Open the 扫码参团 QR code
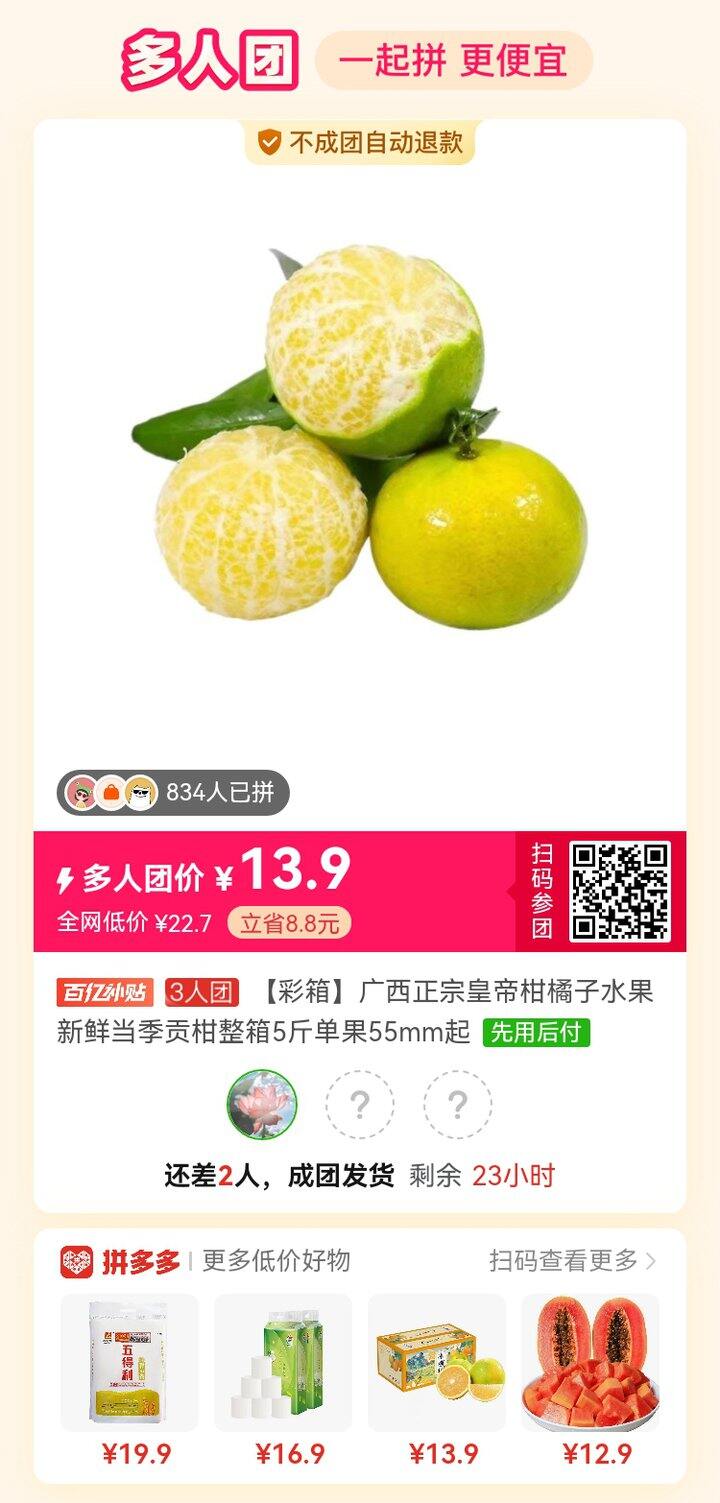Screen dimensions: 720x1503 click(619, 891)
